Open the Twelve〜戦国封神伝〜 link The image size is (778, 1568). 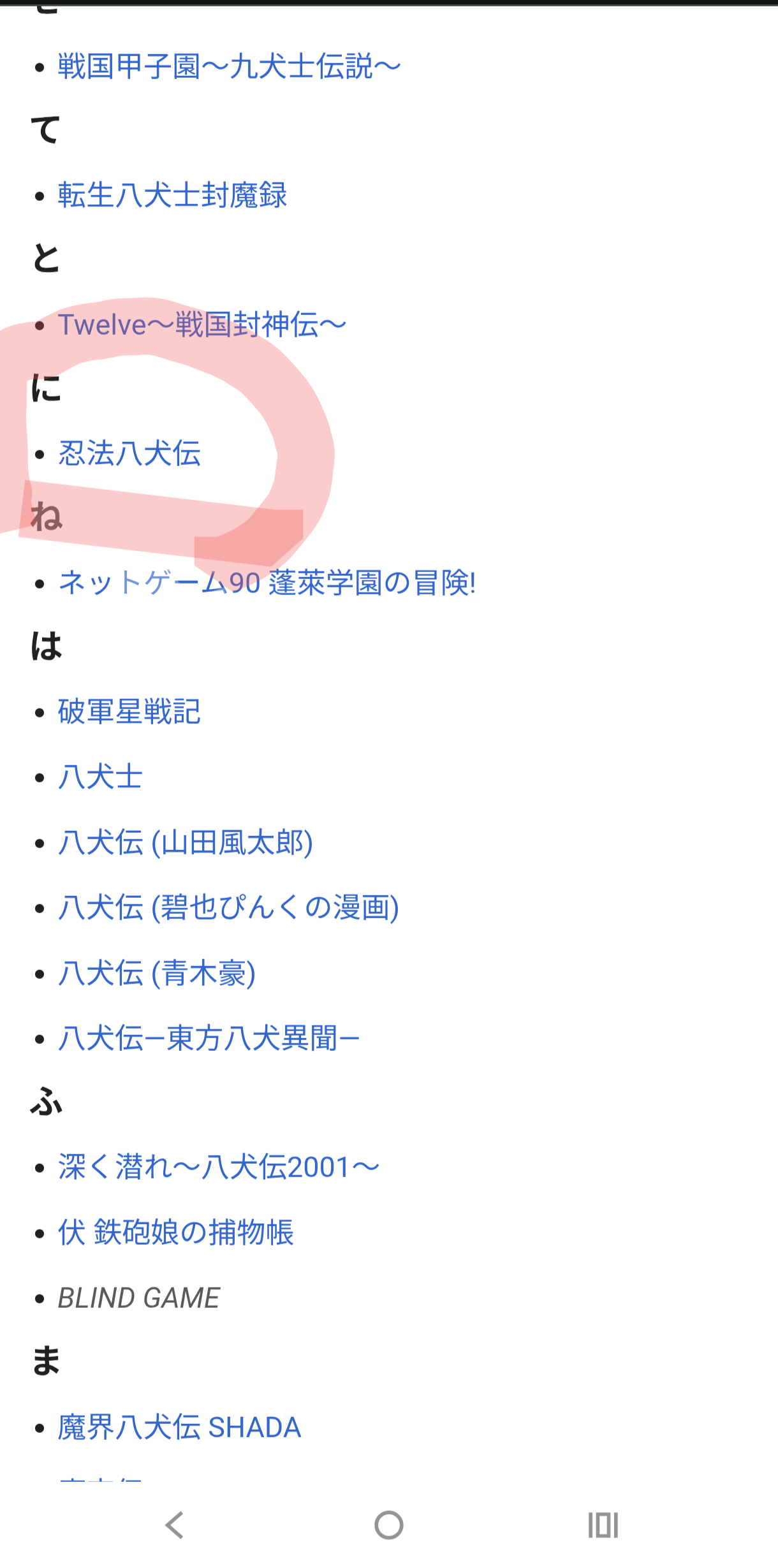(202, 325)
